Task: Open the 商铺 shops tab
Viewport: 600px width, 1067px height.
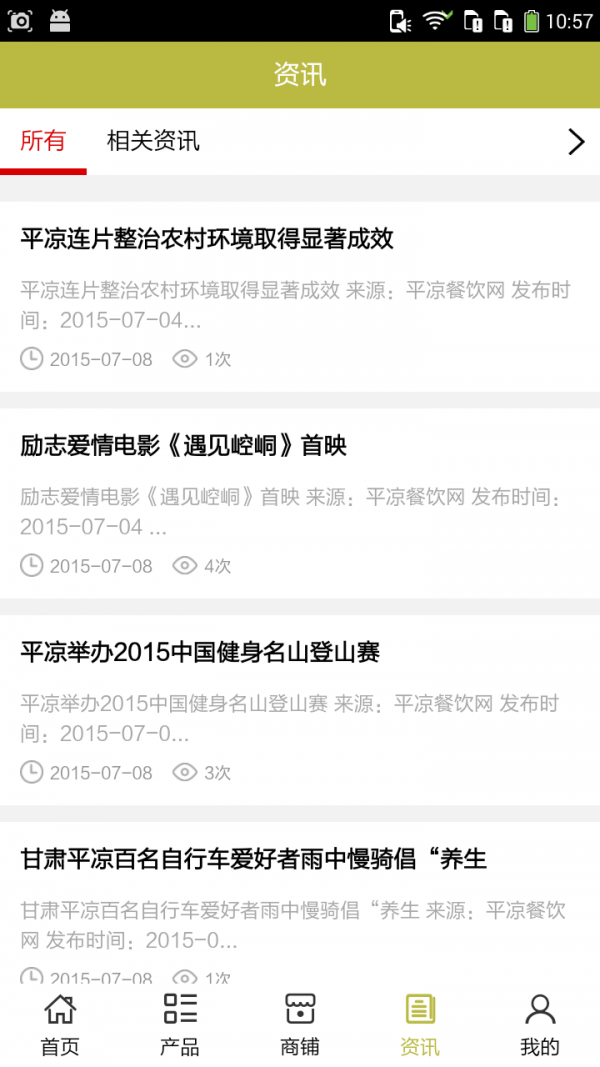Action: (x=300, y=1025)
